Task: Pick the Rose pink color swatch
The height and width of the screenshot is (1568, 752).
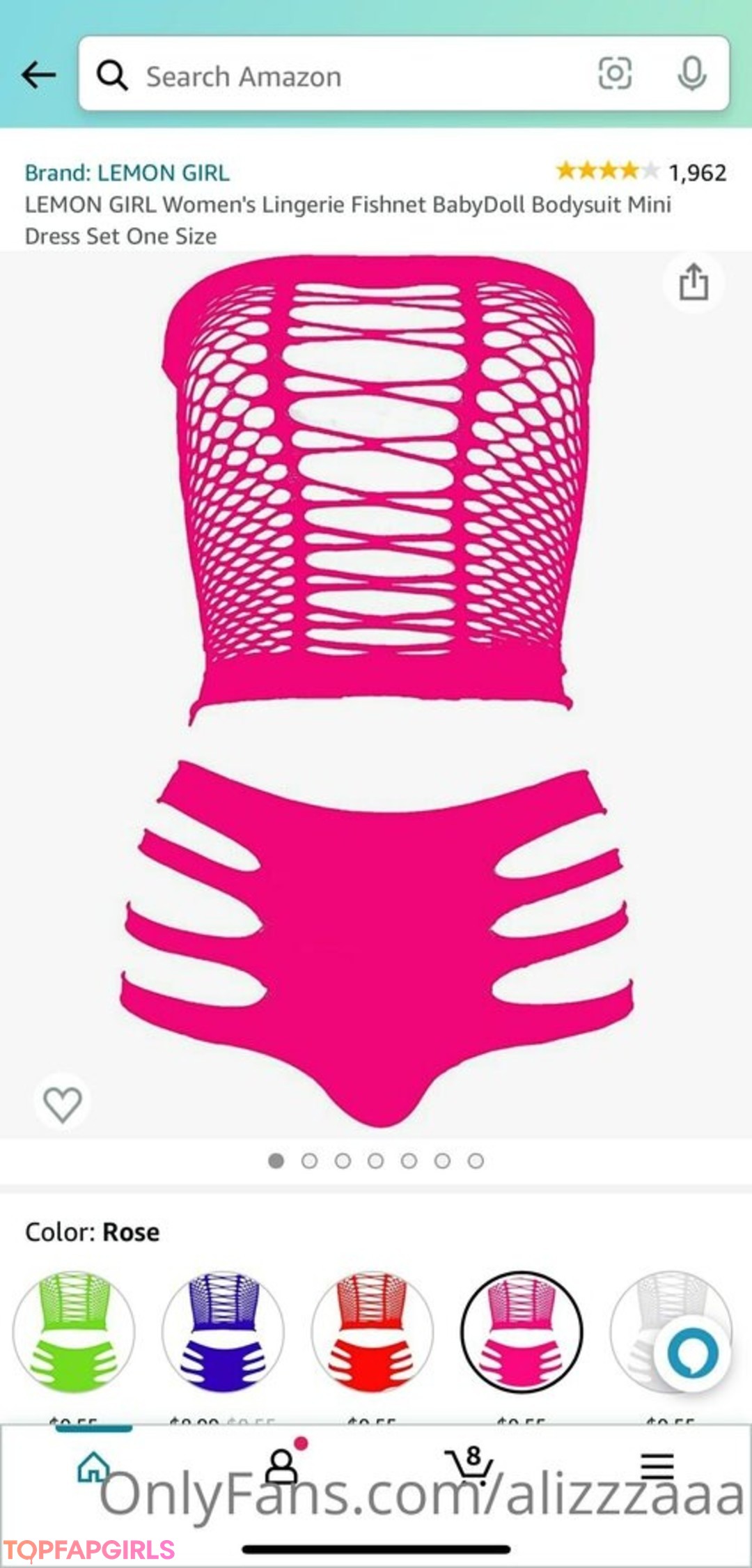Action: coord(522,1331)
